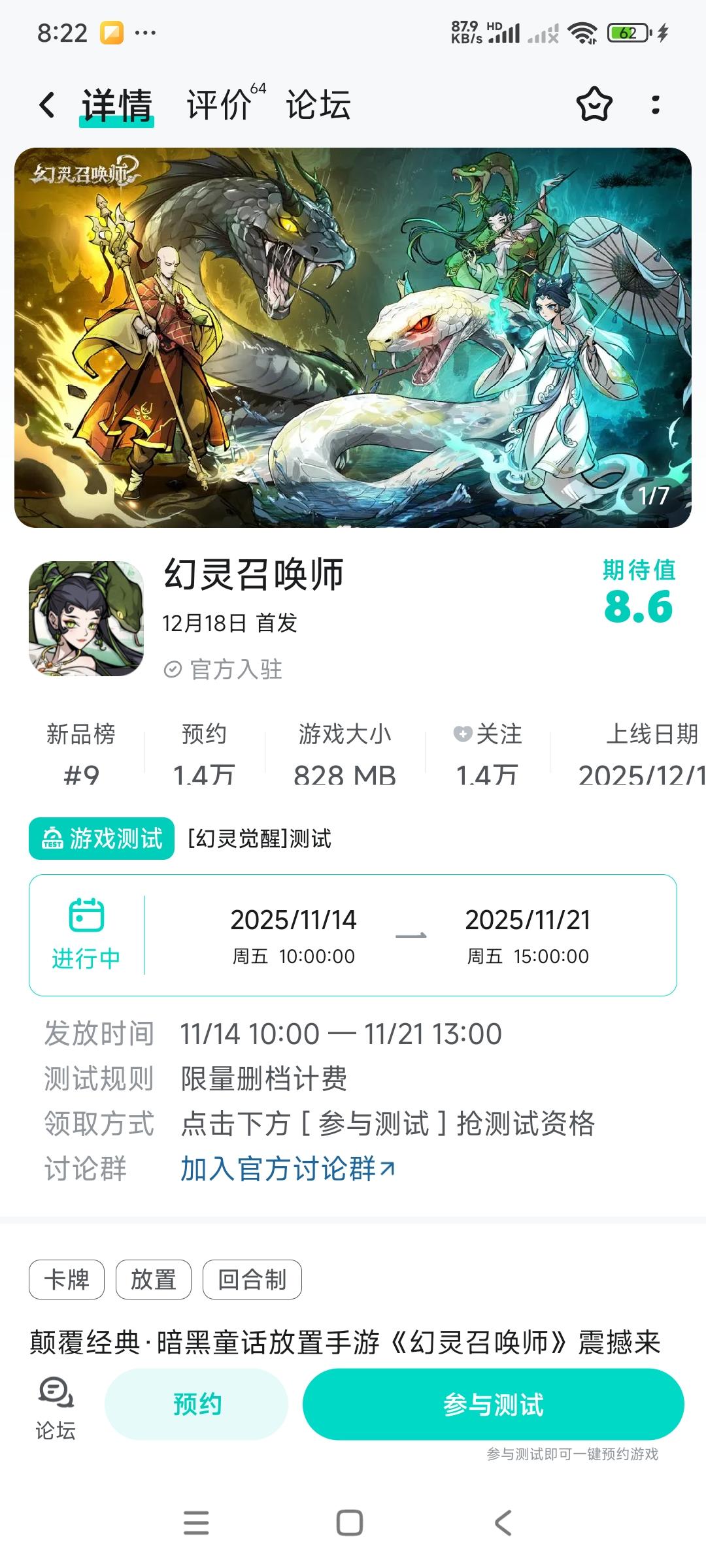
Task: Open the 论坛 chat icon at bottom left
Action: [x=54, y=1397]
